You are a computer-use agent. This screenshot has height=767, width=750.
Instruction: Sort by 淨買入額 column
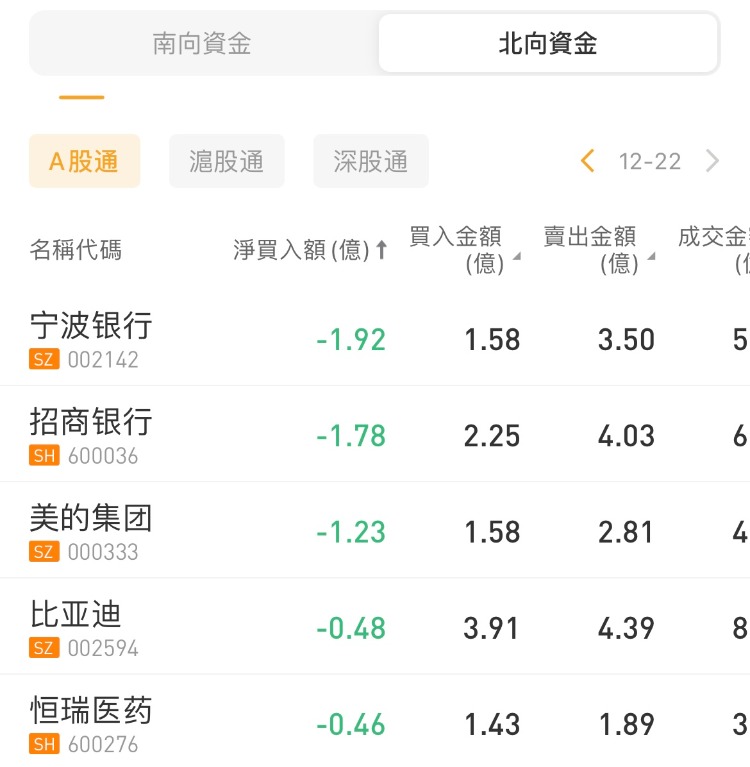(310, 250)
